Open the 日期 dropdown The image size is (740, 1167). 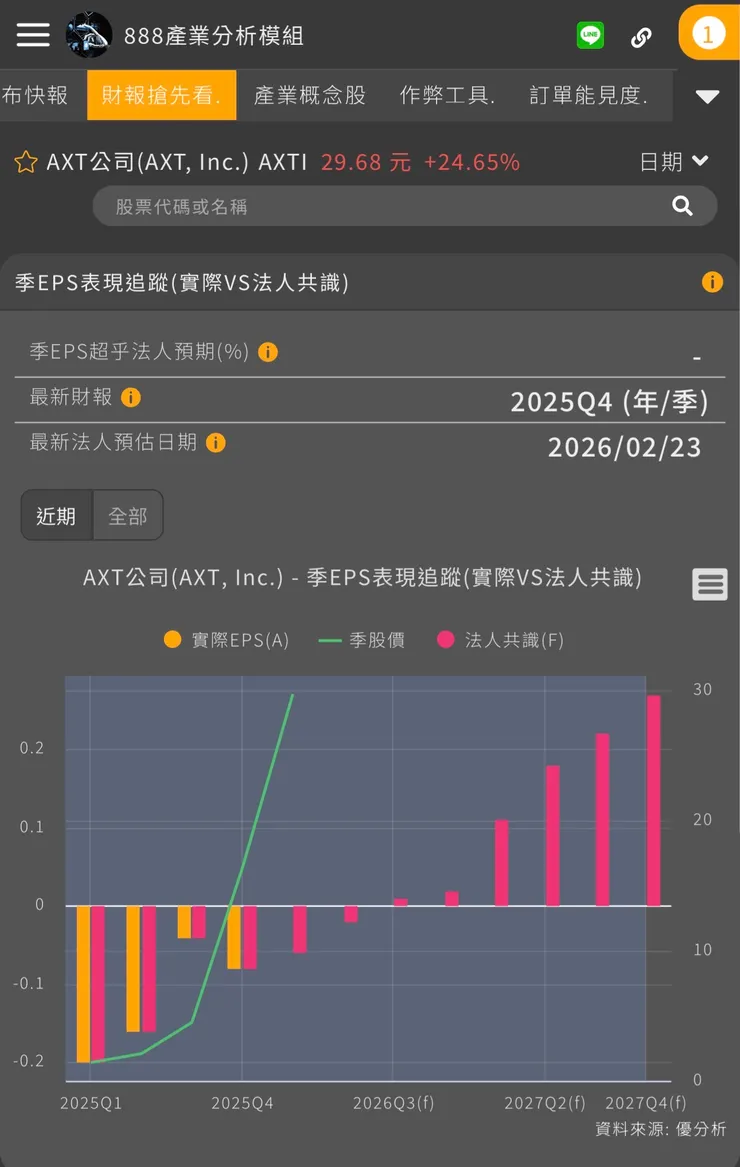673,162
